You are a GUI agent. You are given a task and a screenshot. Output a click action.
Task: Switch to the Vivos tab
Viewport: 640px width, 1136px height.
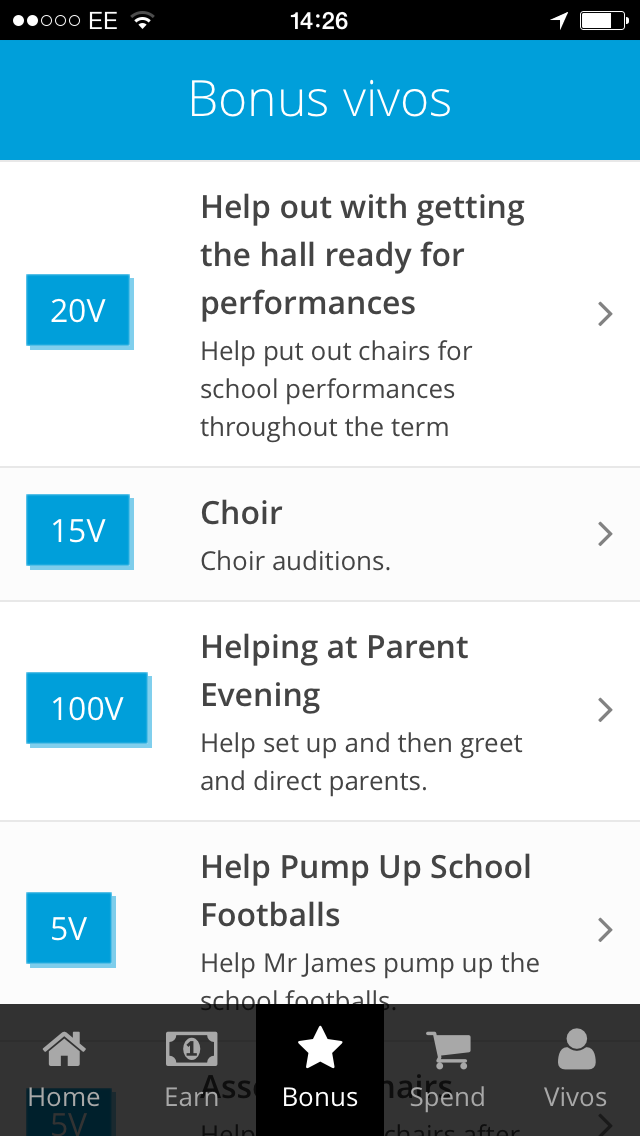tap(575, 1070)
